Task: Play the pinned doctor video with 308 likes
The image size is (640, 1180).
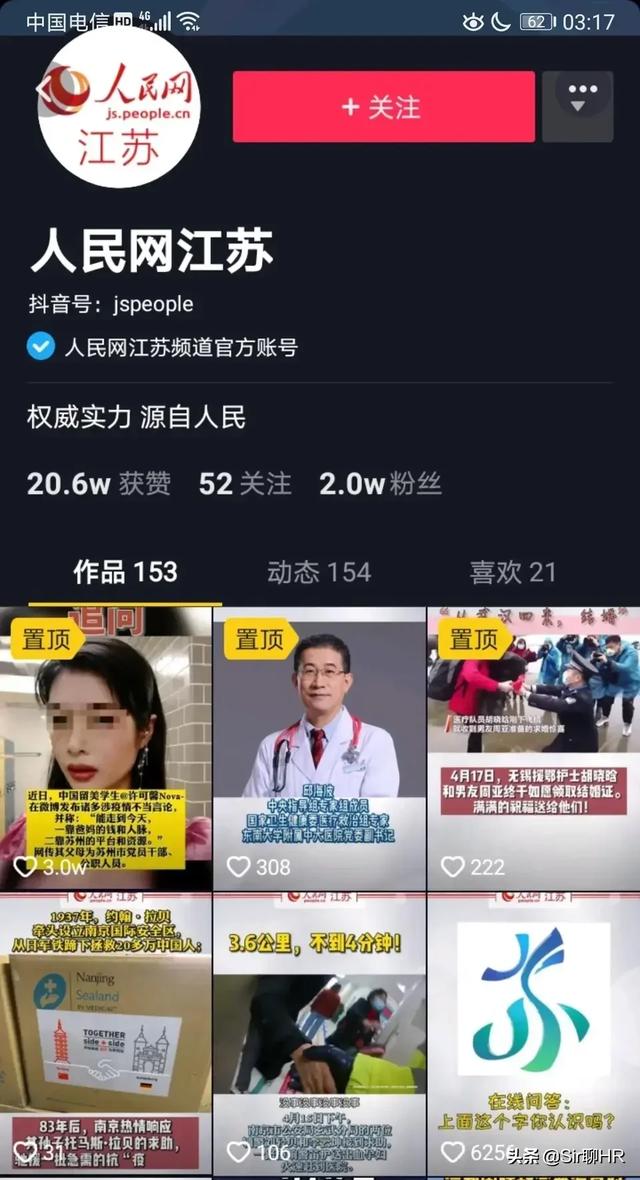Action: [x=320, y=748]
